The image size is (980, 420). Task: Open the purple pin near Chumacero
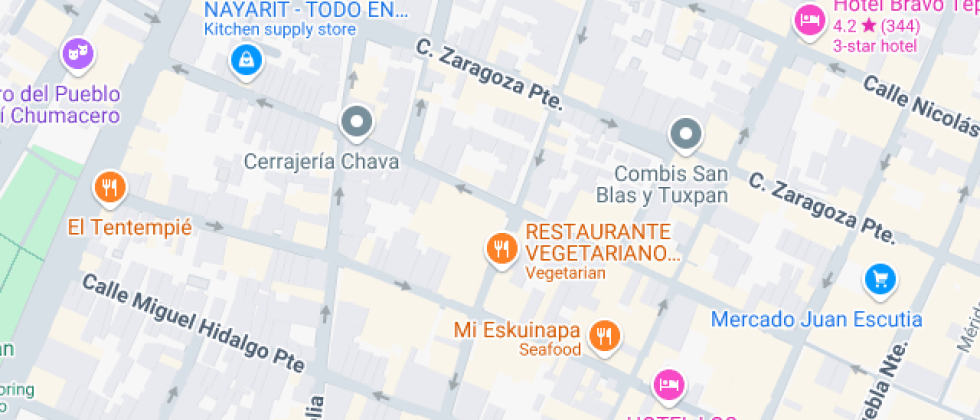77,53
